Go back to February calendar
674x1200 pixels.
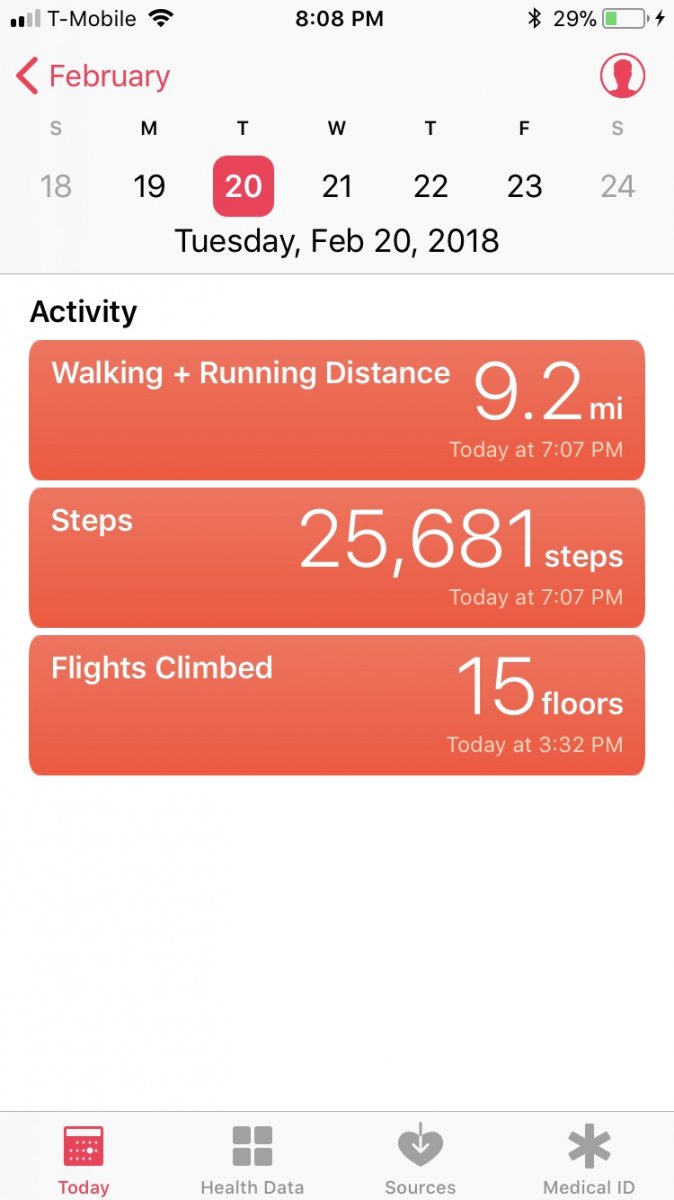93,77
